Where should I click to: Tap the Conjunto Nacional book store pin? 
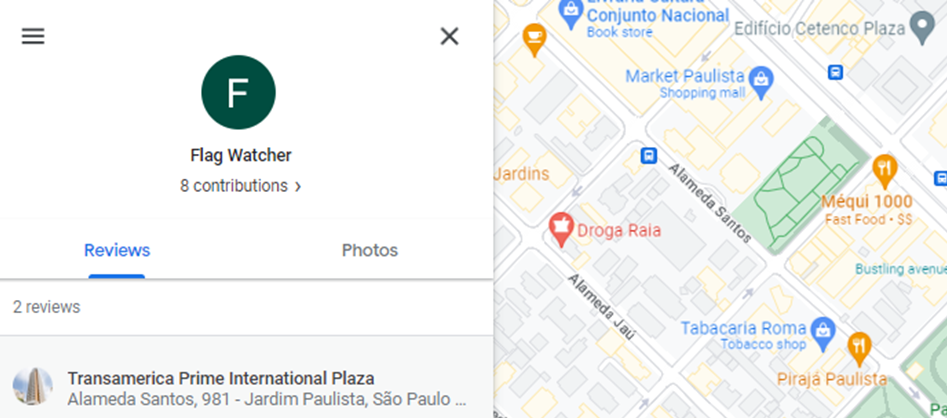[x=571, y=12]
